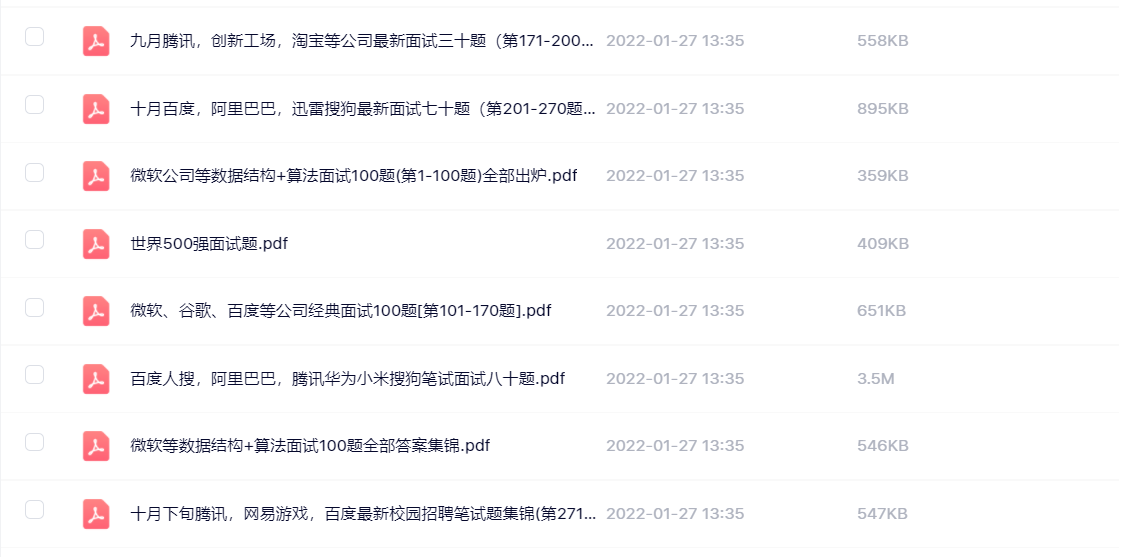This screenshot has width=1139, height=557.
Task: Check the box beside 百度人搜 file
Action: tap(35, 374)
